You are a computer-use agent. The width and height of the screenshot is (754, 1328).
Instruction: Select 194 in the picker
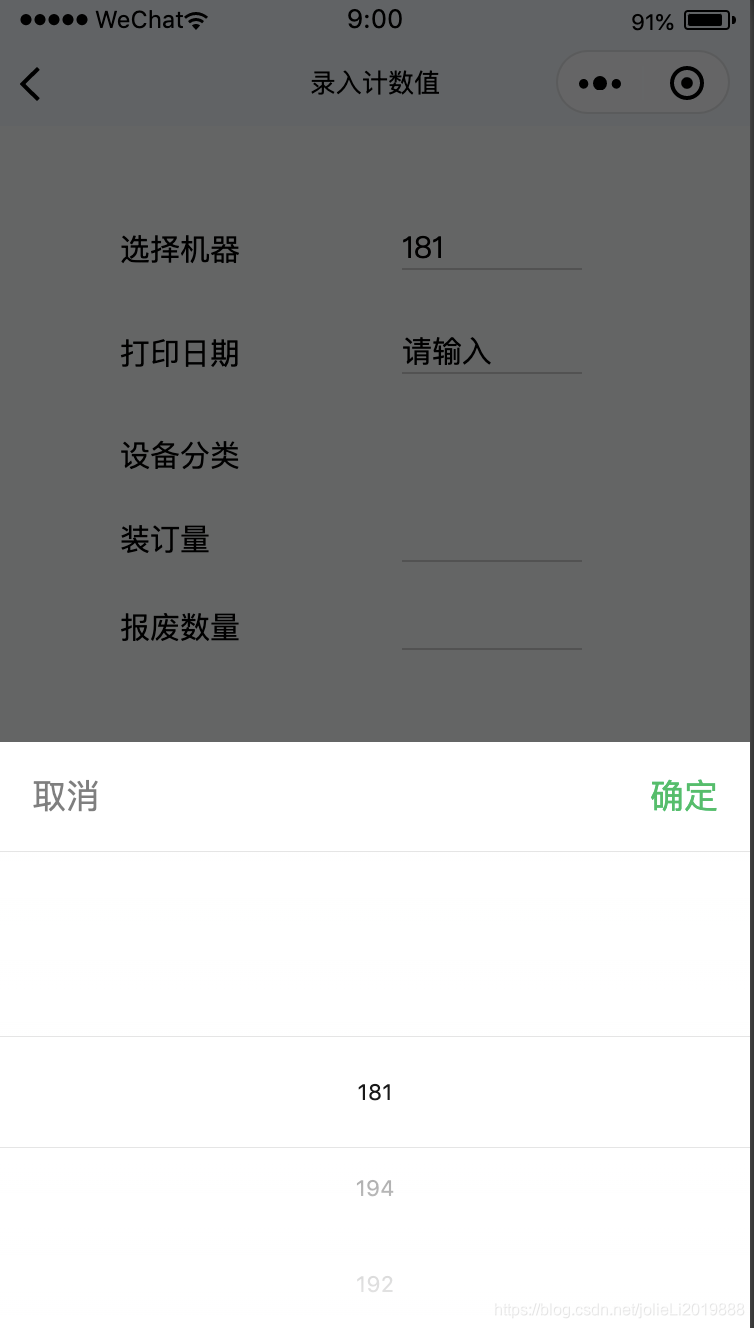point(375,1188)
